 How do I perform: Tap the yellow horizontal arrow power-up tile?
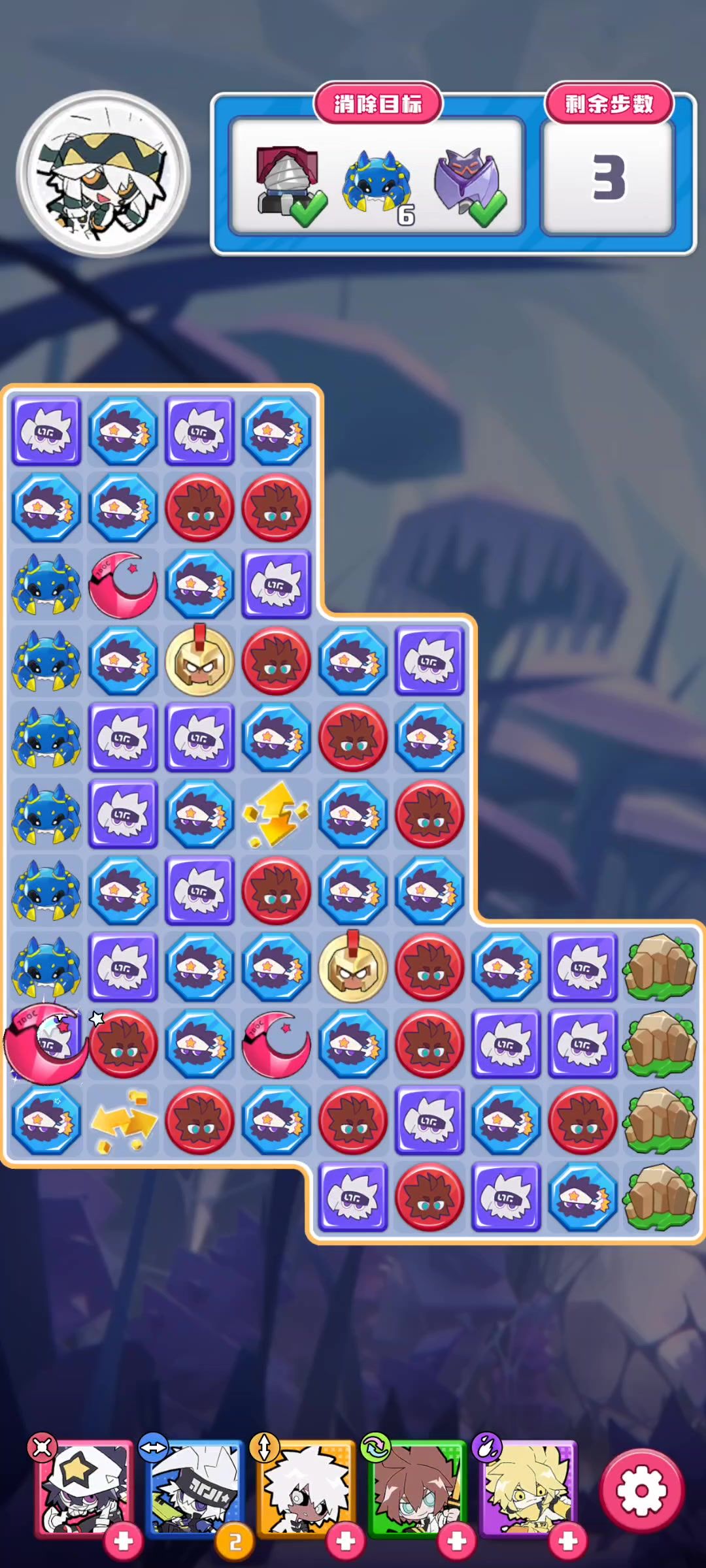click(x=123, y=1120)
